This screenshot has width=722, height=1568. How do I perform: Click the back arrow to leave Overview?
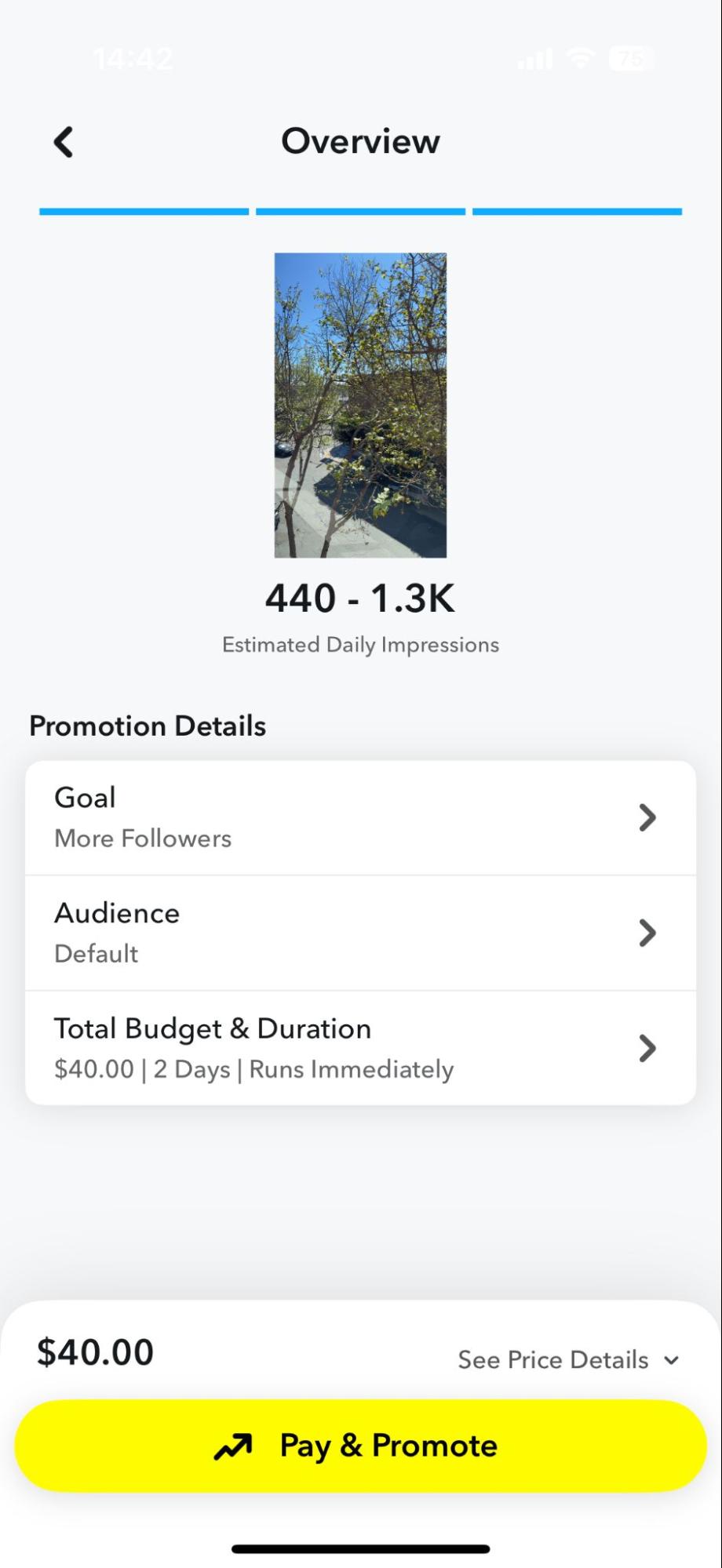click(64, 142)
